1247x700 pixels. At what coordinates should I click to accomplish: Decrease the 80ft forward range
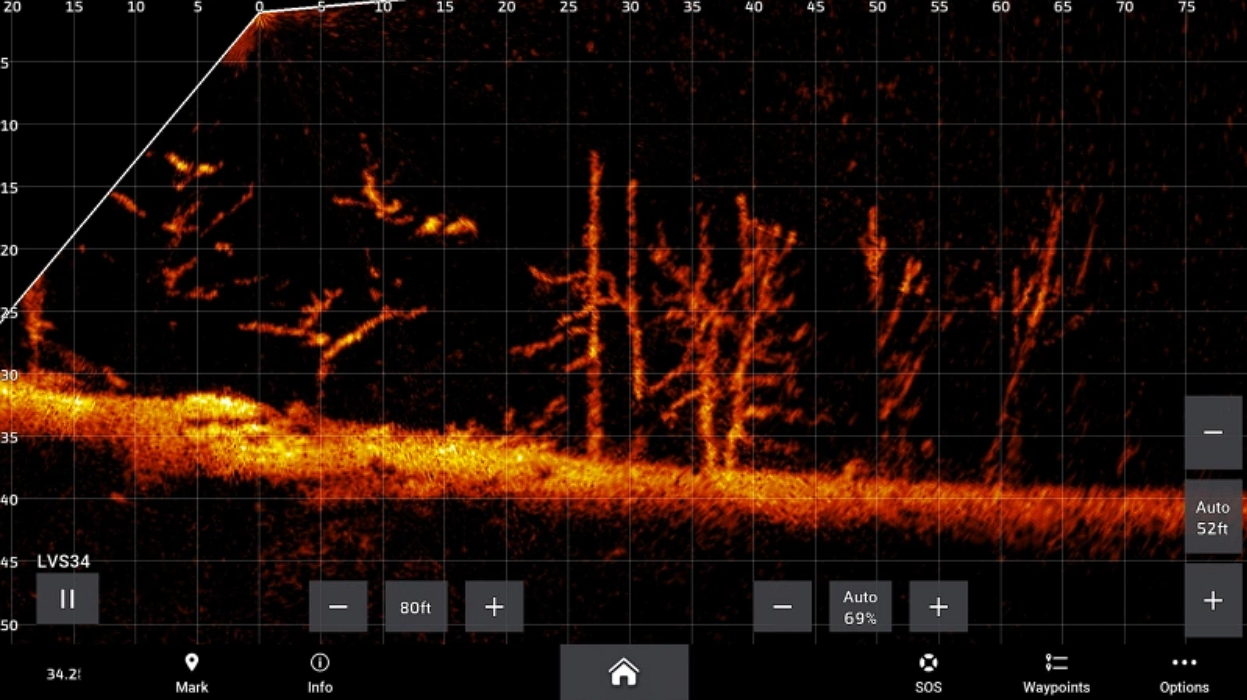point(338,607)
